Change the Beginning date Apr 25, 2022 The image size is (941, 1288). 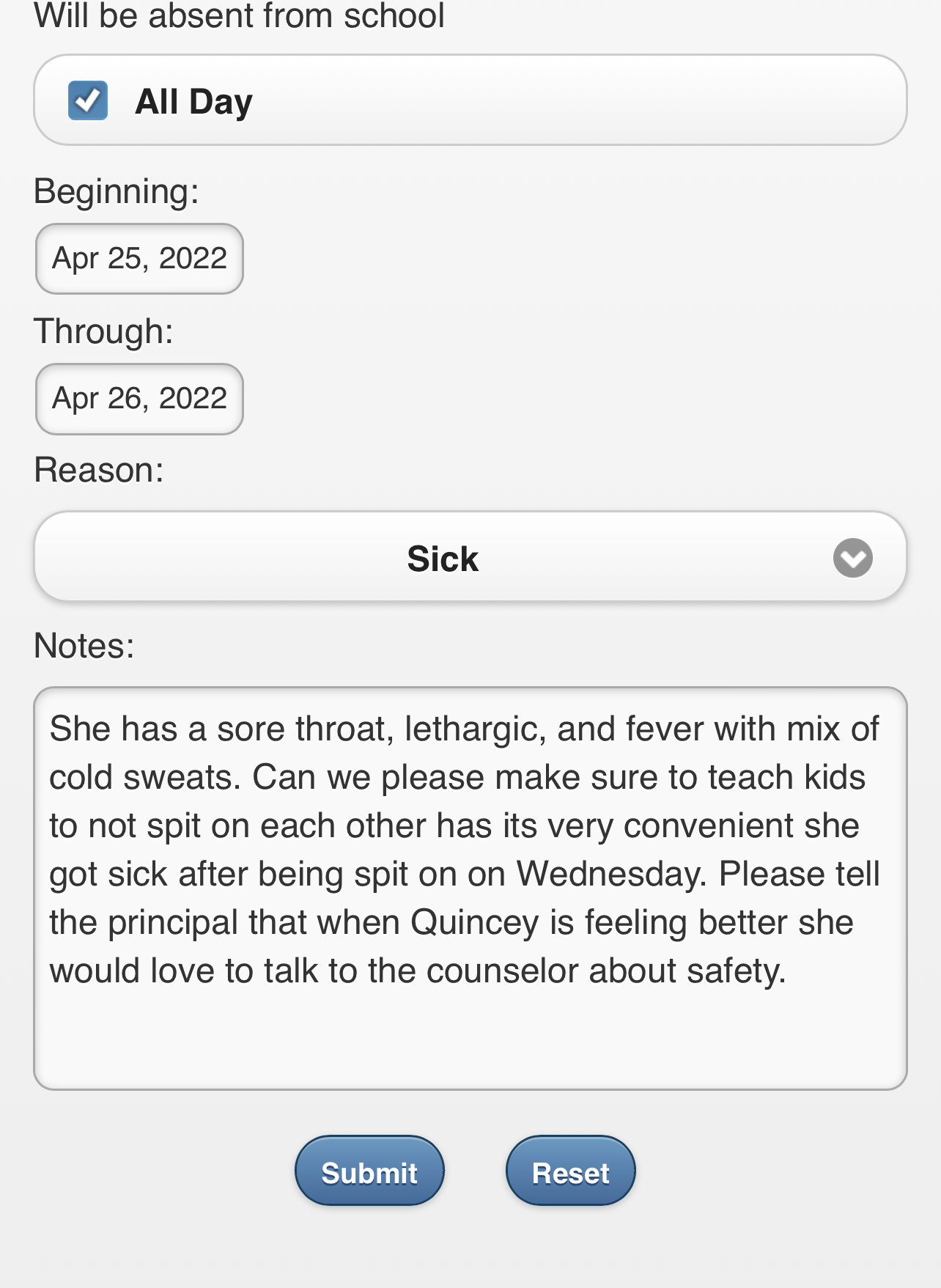point(139,259)
